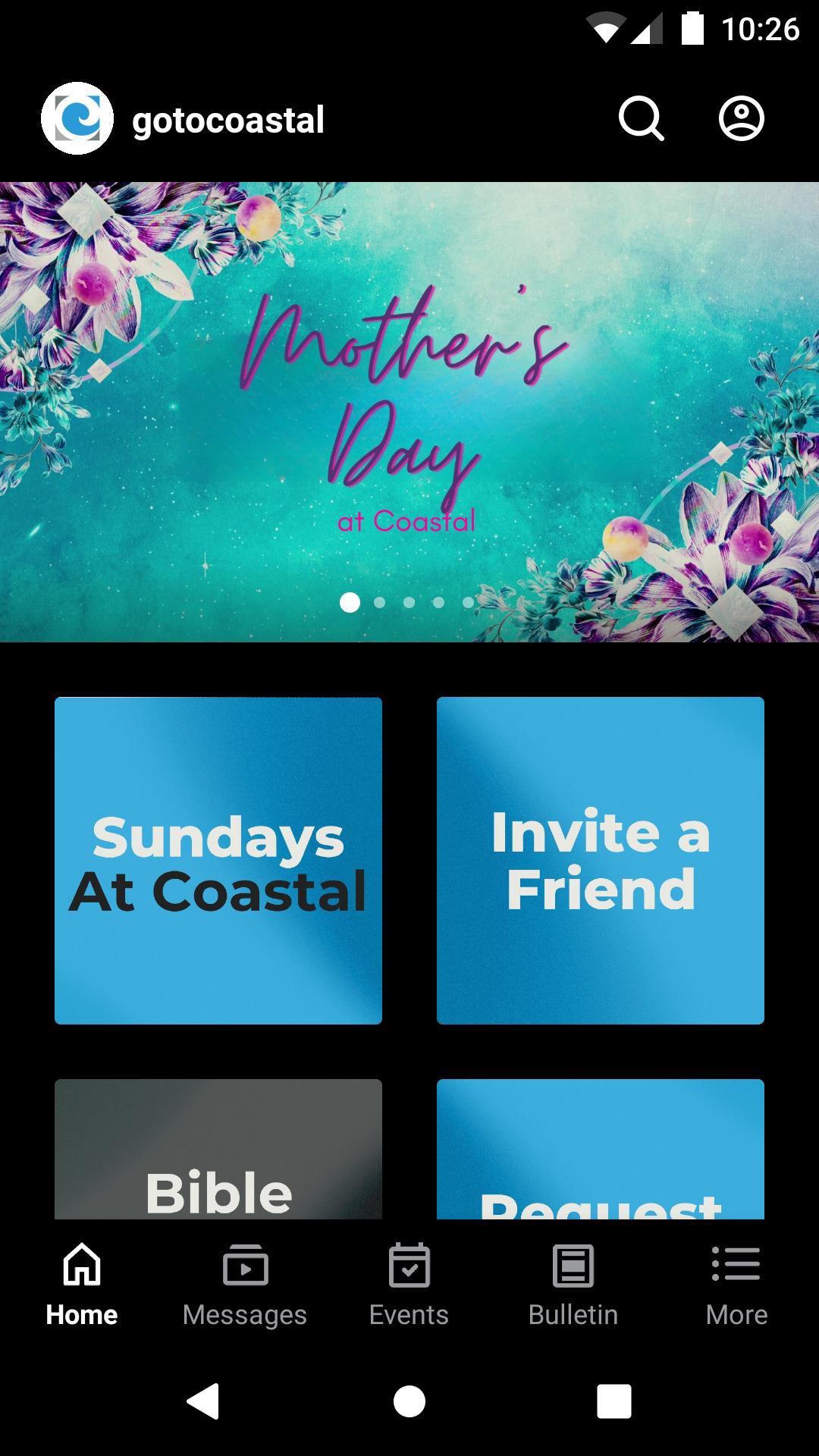This screenshot has width=819, height=1456.
Task: Tap the system recent apps button
Action: pos(614,1401)
